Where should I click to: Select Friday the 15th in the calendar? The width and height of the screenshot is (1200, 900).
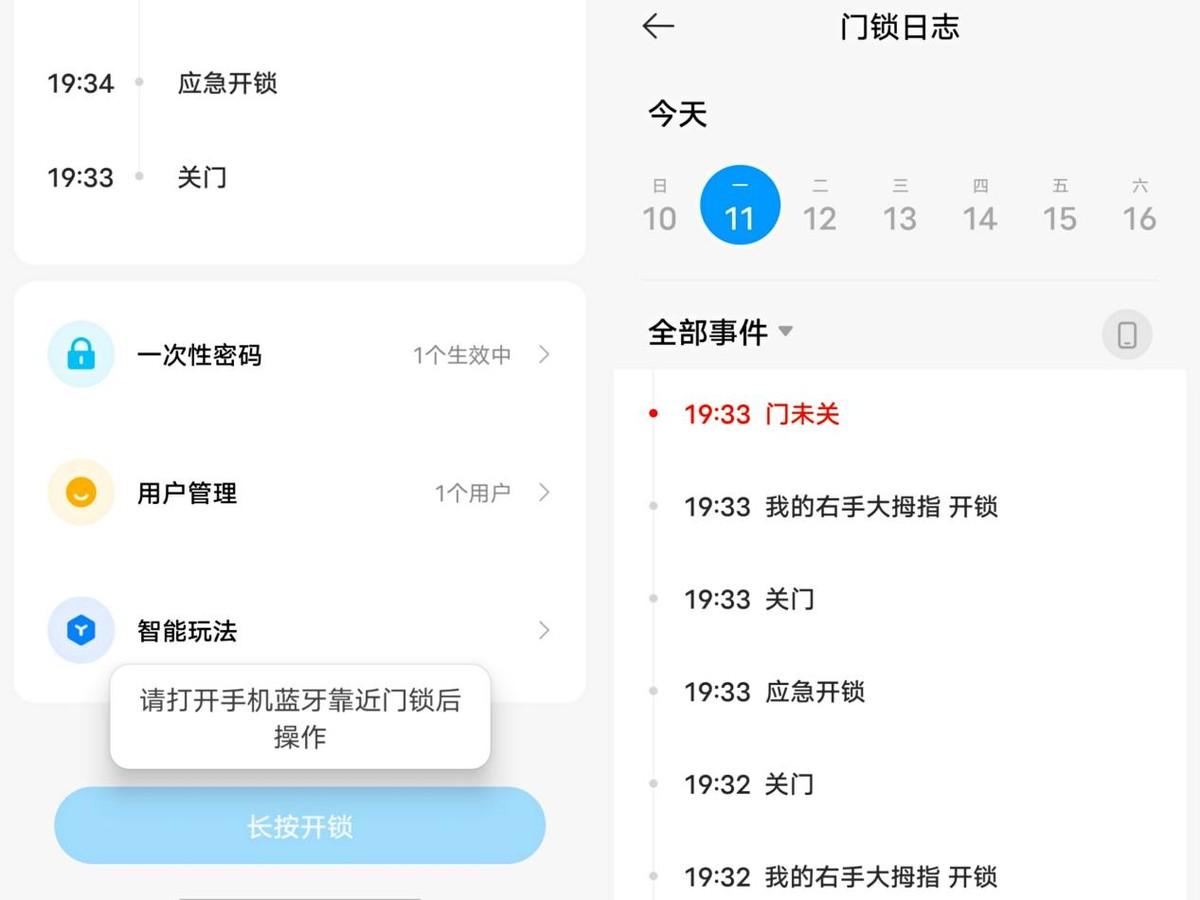click(1060, 206)
